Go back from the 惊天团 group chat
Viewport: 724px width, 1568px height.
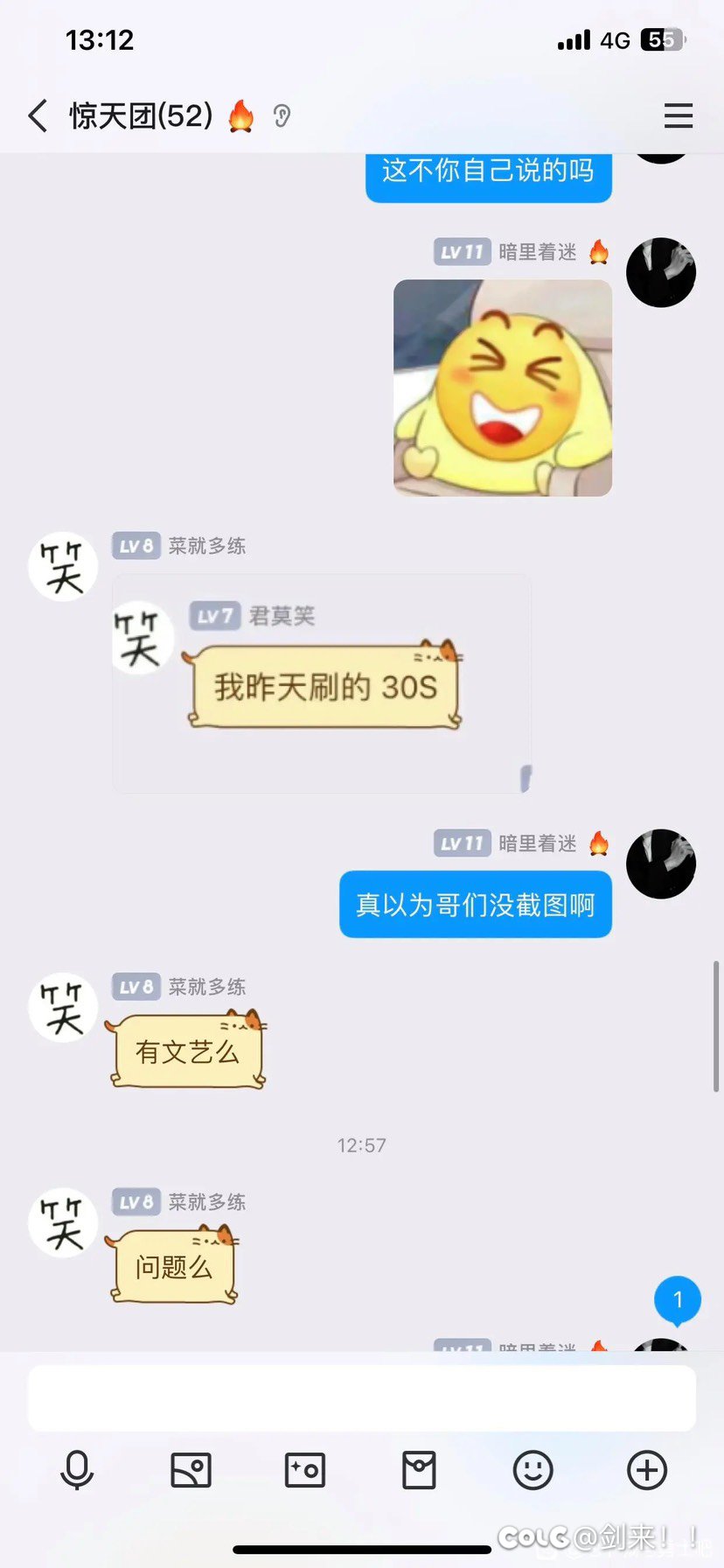pos(38,115)
